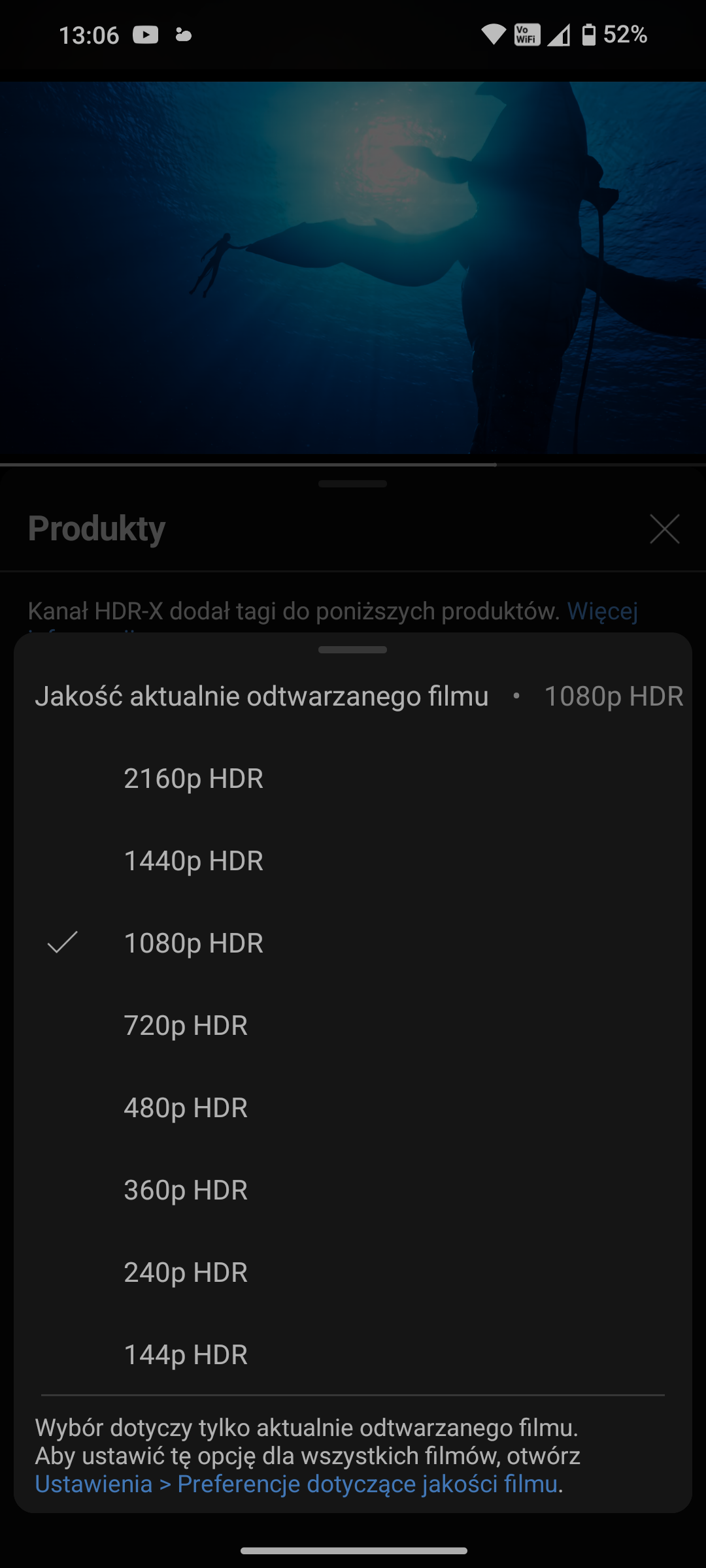Pick 480p HDR quality
The image size is (706, 1568).
tap(186, 1108)
